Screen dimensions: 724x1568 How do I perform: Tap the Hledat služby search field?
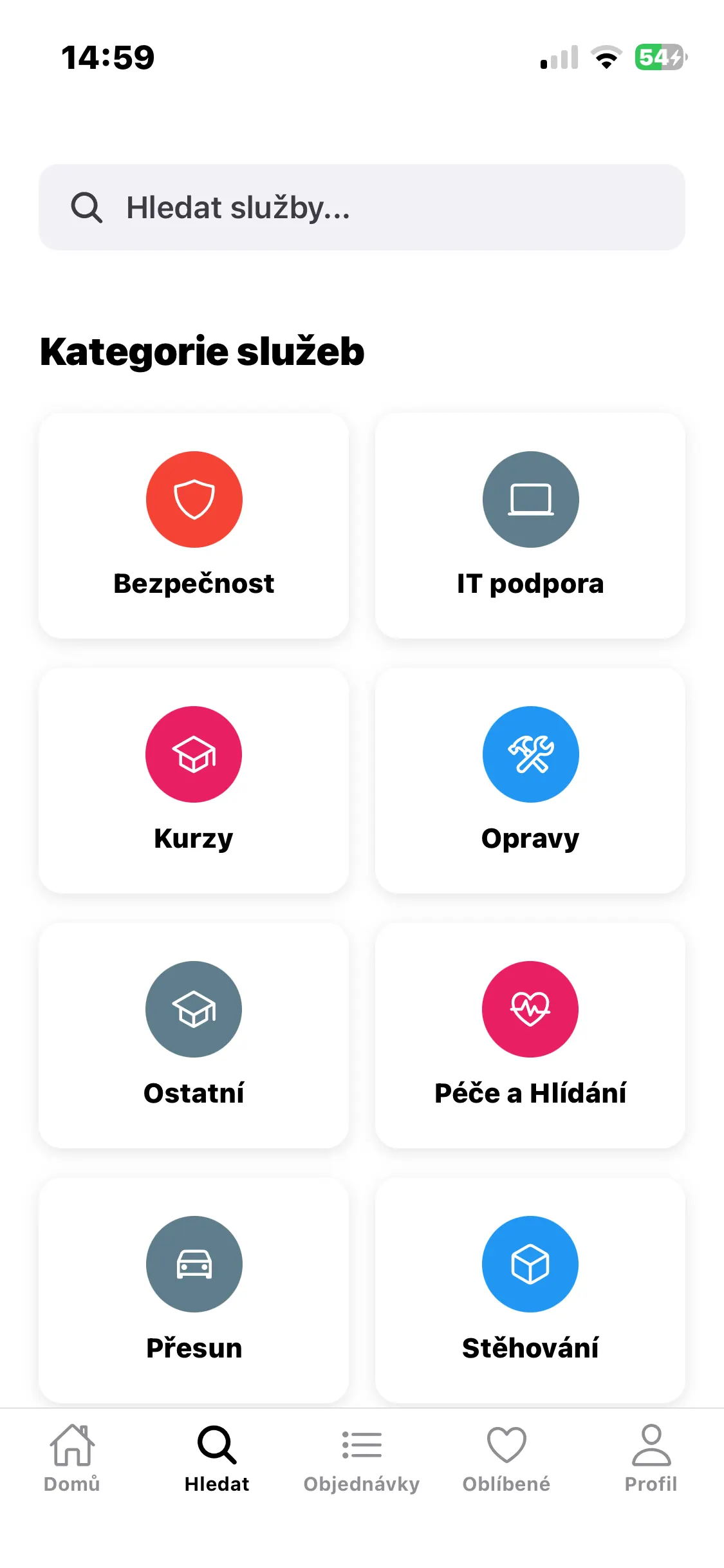[362, 207]
